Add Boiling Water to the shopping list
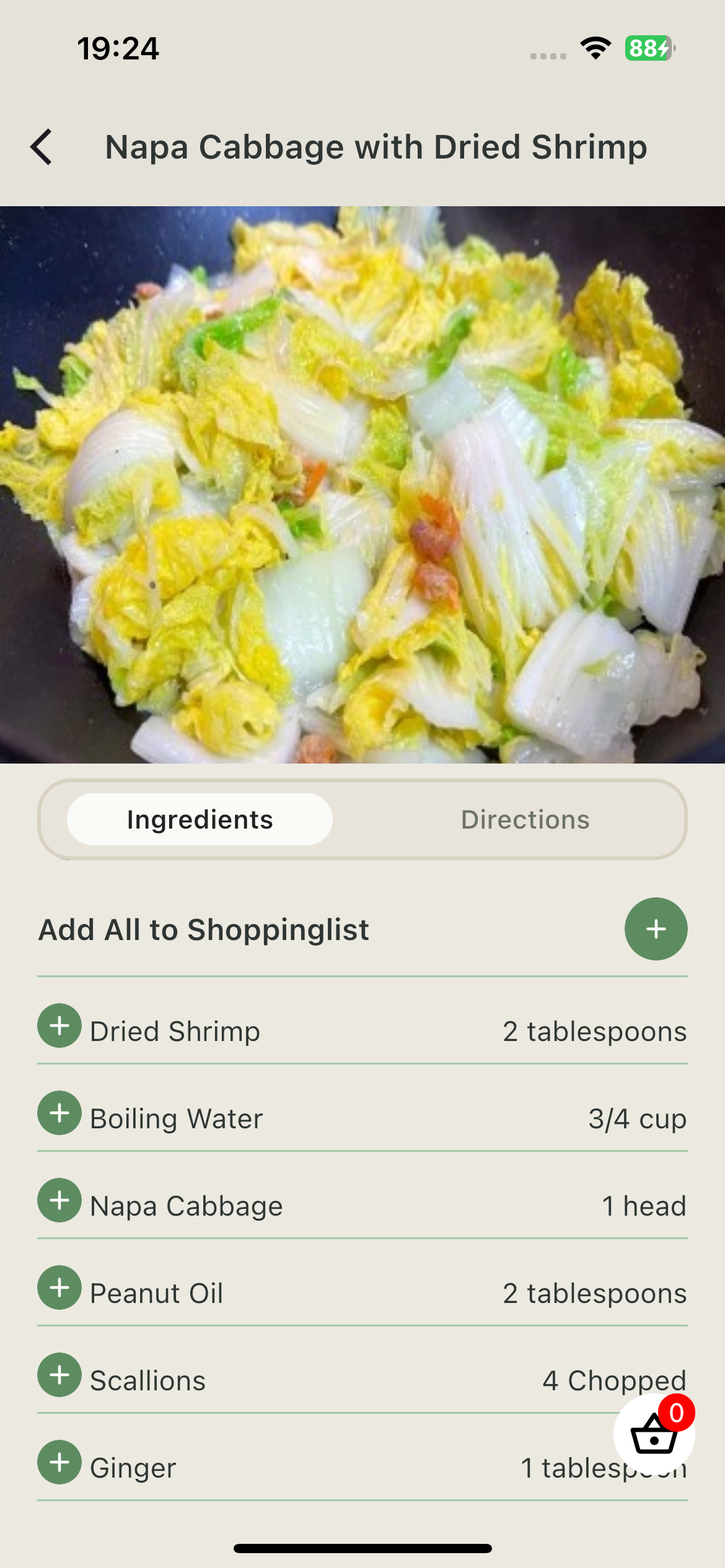The image size is (725, 1568). (x=59, y=1113)
